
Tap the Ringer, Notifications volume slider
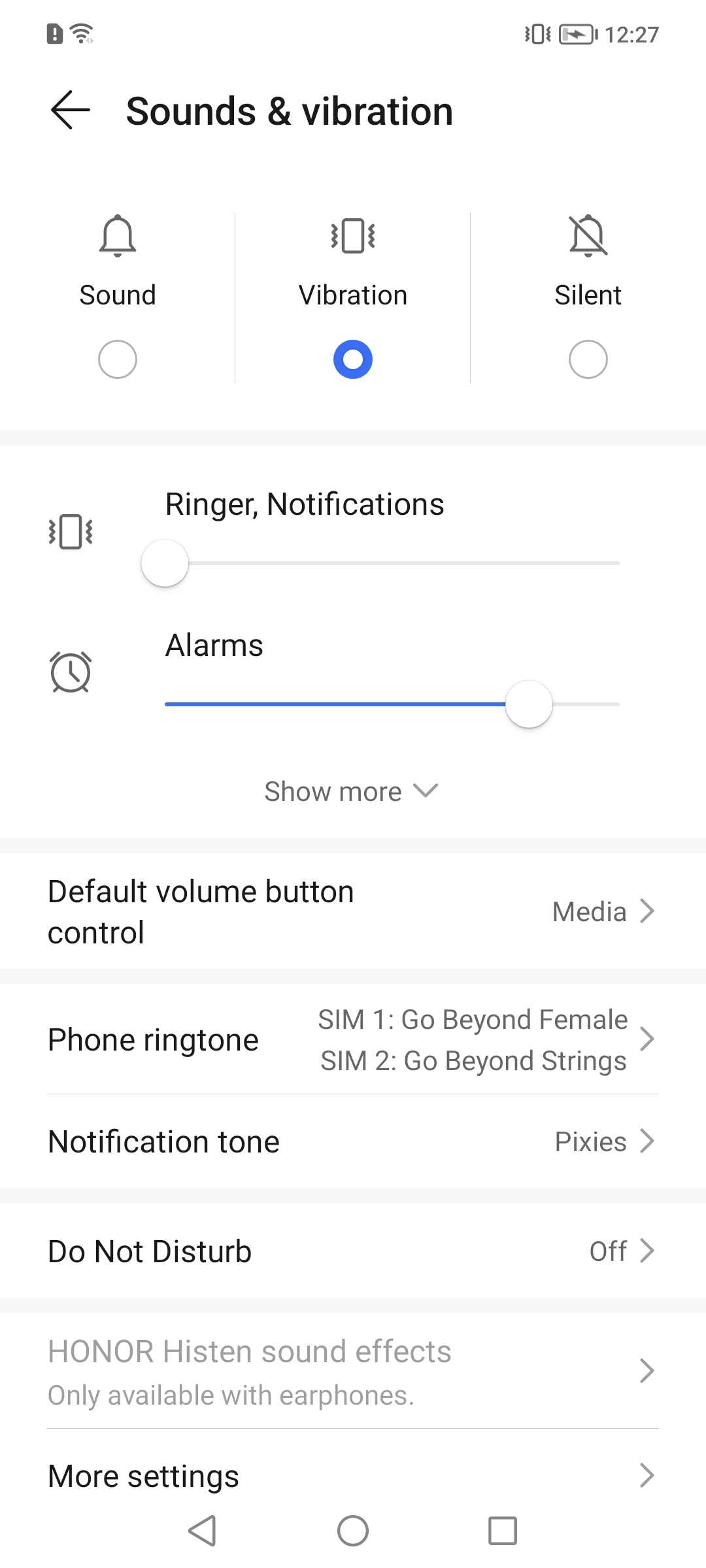(x=392, y=563)
